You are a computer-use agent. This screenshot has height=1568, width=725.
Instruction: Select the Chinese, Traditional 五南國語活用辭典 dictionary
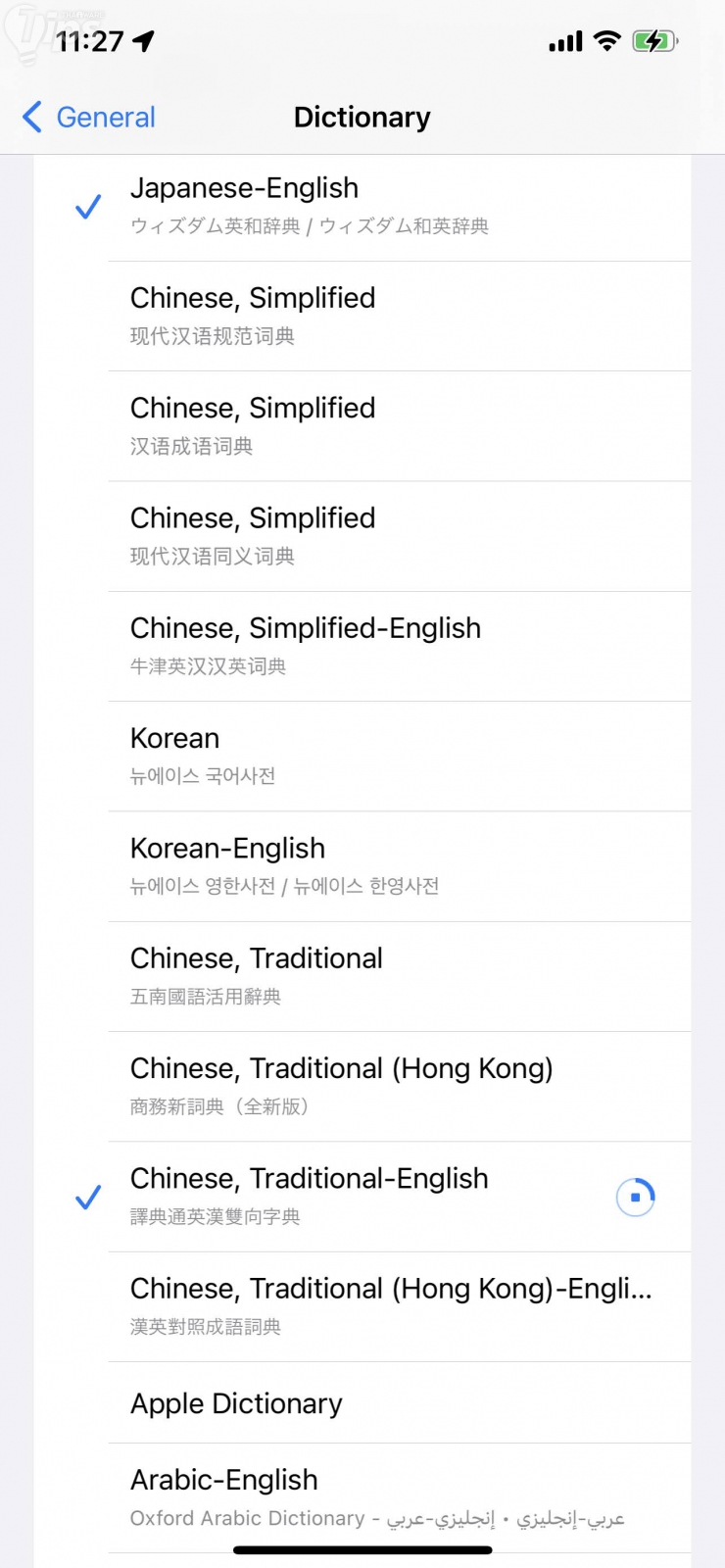[x=362, y=976]
